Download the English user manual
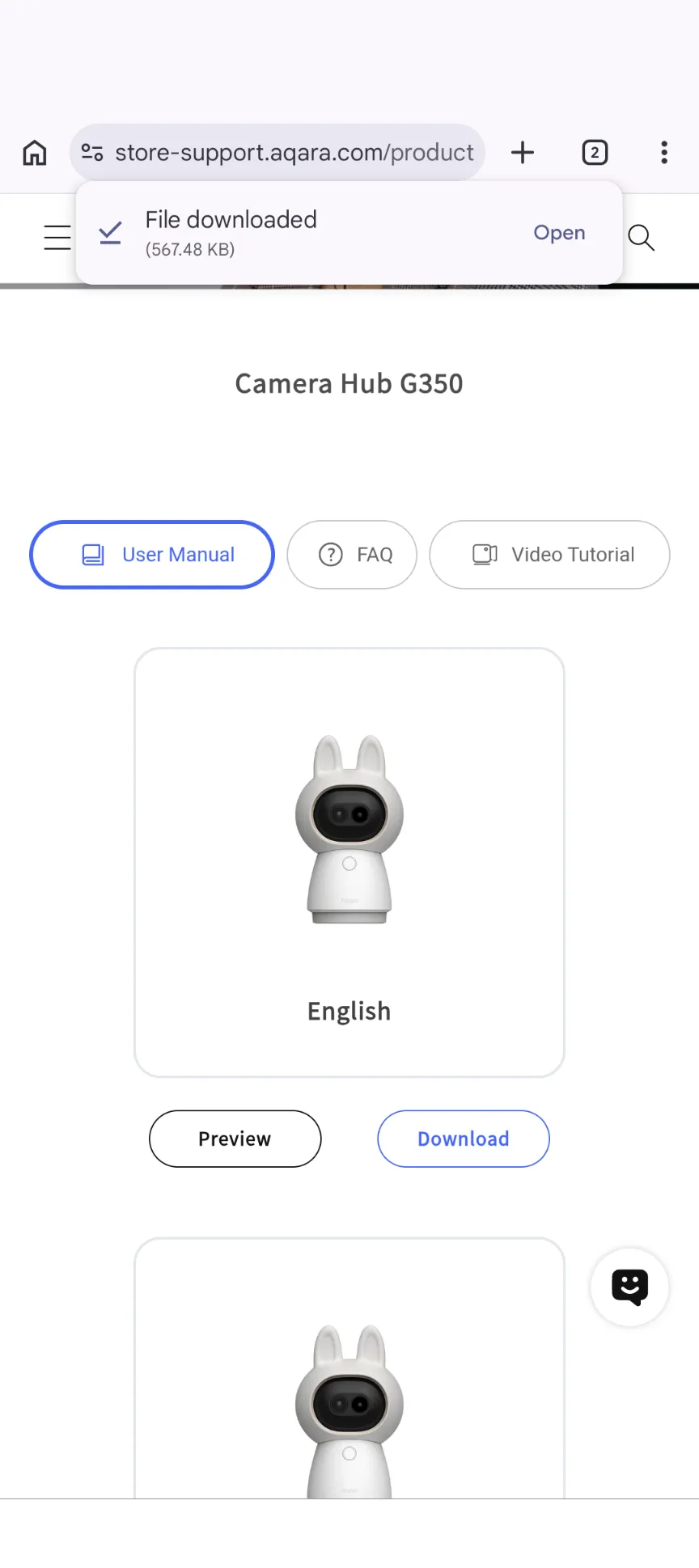This screenshot has width=699, height=1568. tap(464, 1139)
